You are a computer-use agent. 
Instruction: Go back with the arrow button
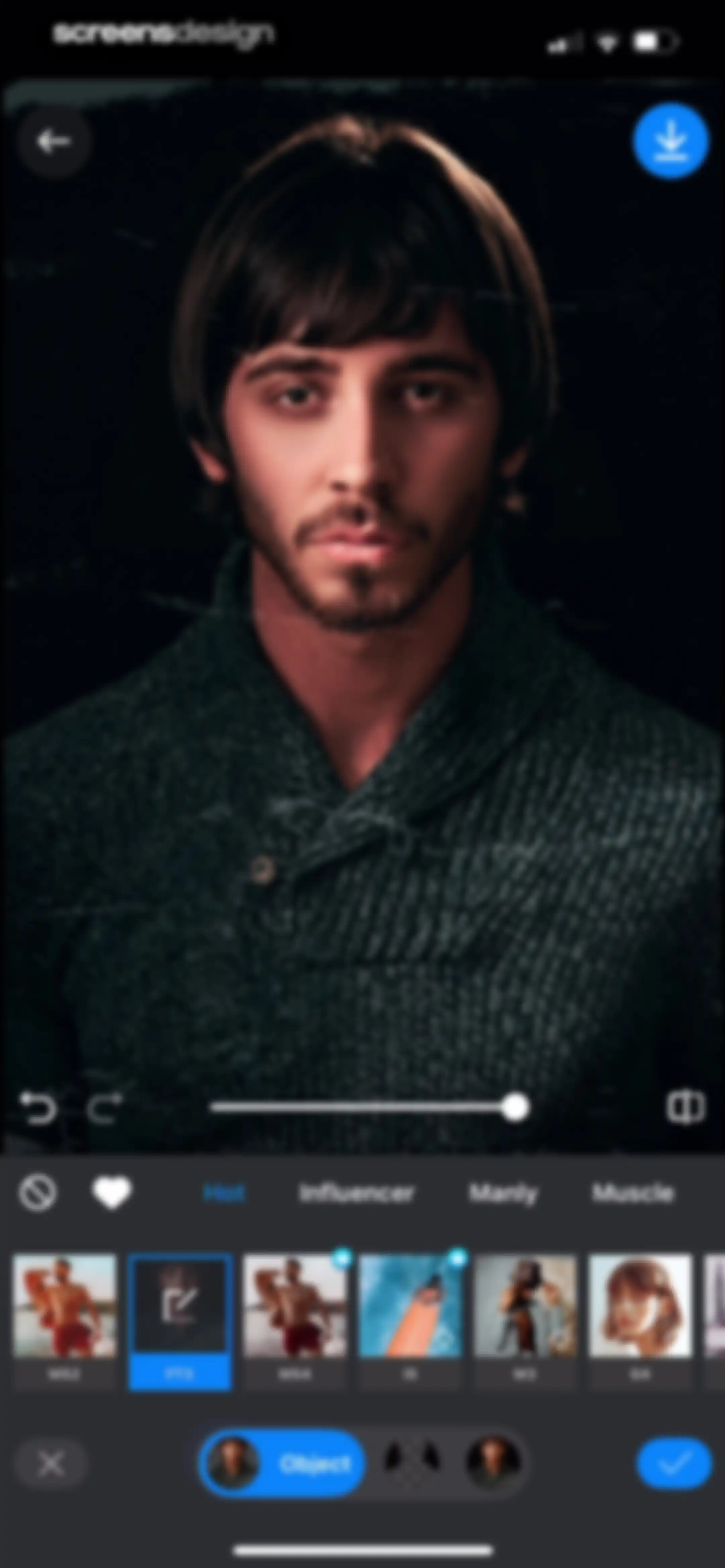(54, 142)
